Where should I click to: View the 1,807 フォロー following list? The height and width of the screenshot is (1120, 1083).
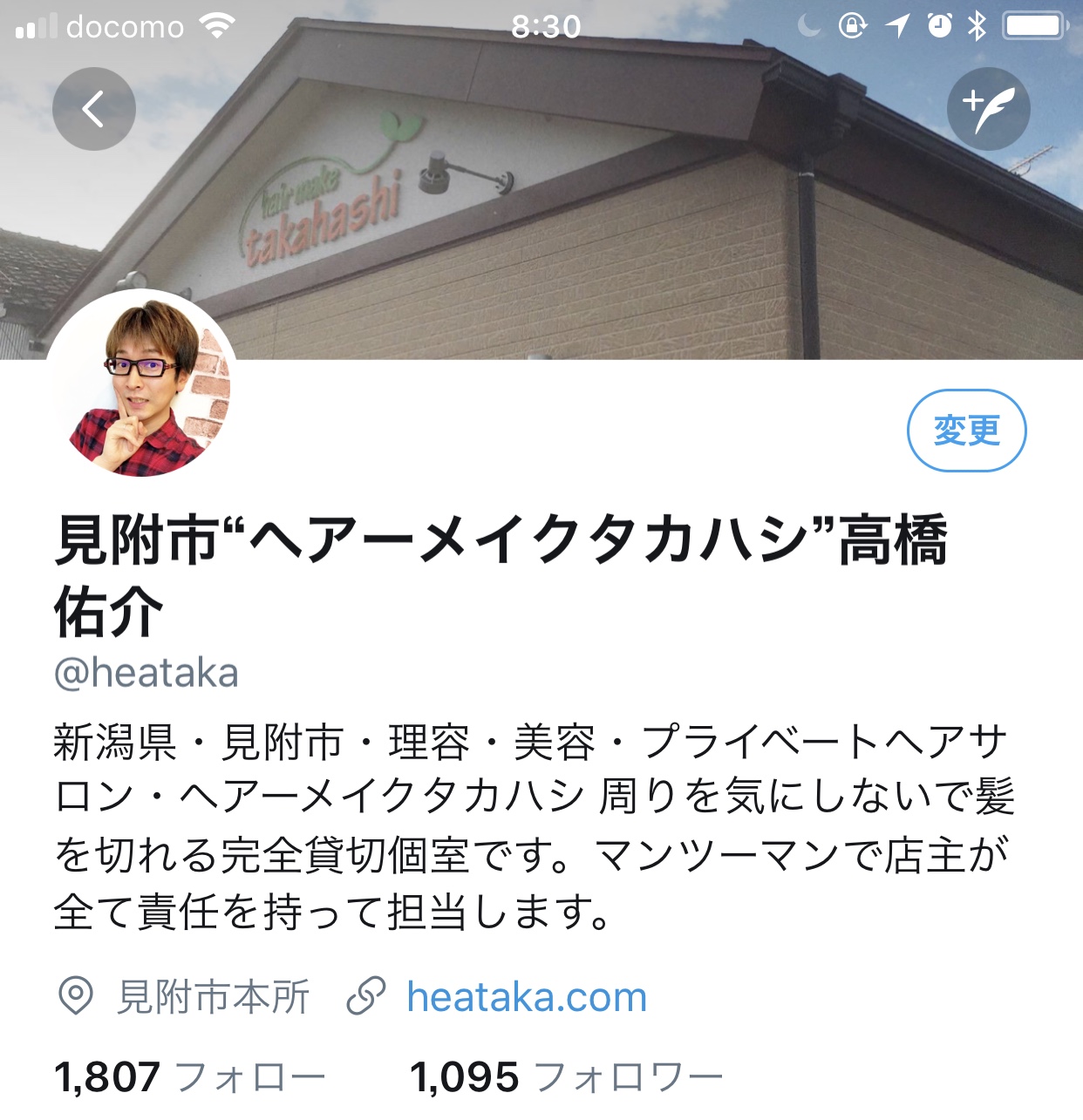point(189,1077)
